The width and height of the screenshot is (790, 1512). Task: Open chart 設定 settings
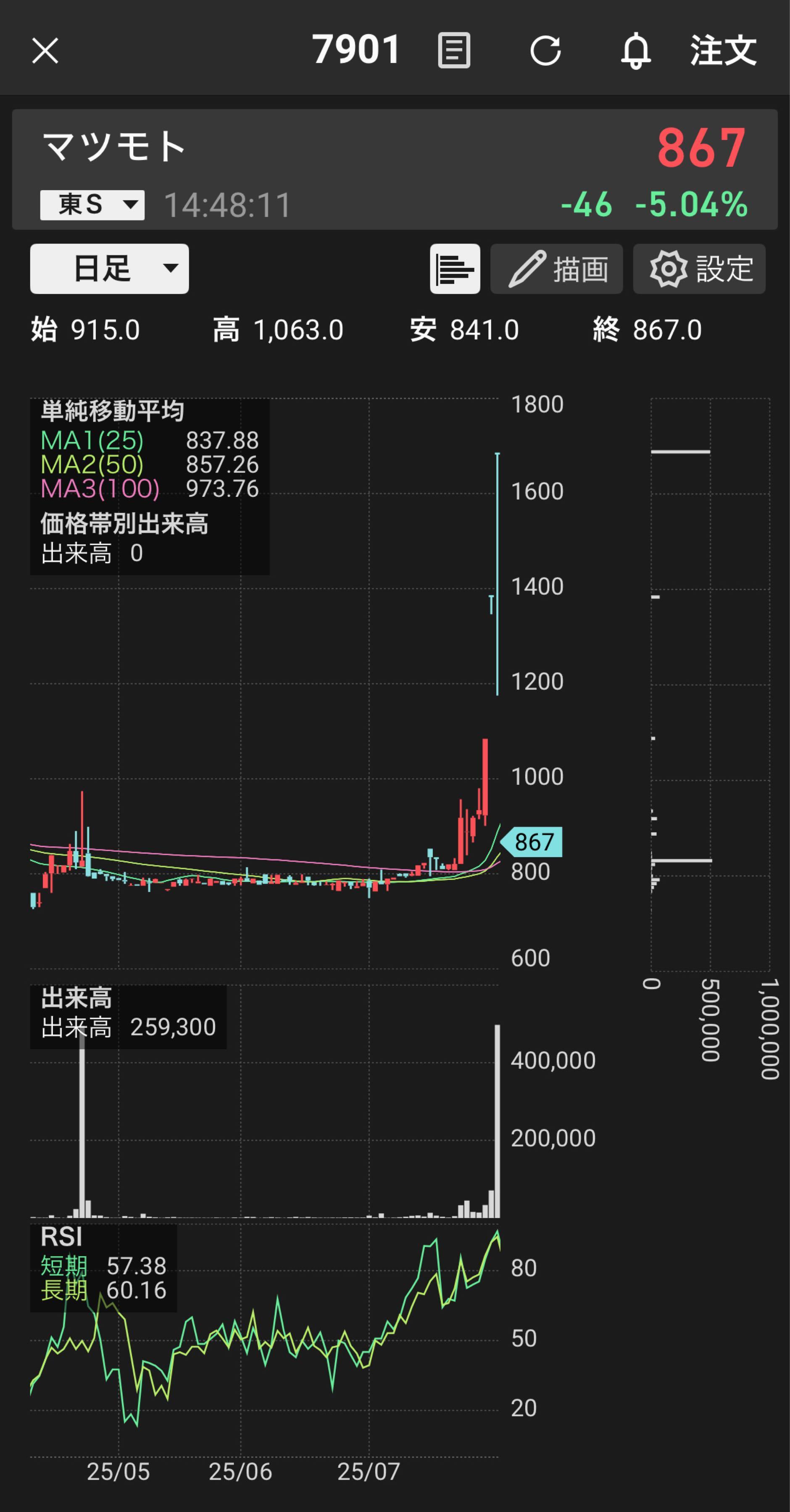(699, 269)
